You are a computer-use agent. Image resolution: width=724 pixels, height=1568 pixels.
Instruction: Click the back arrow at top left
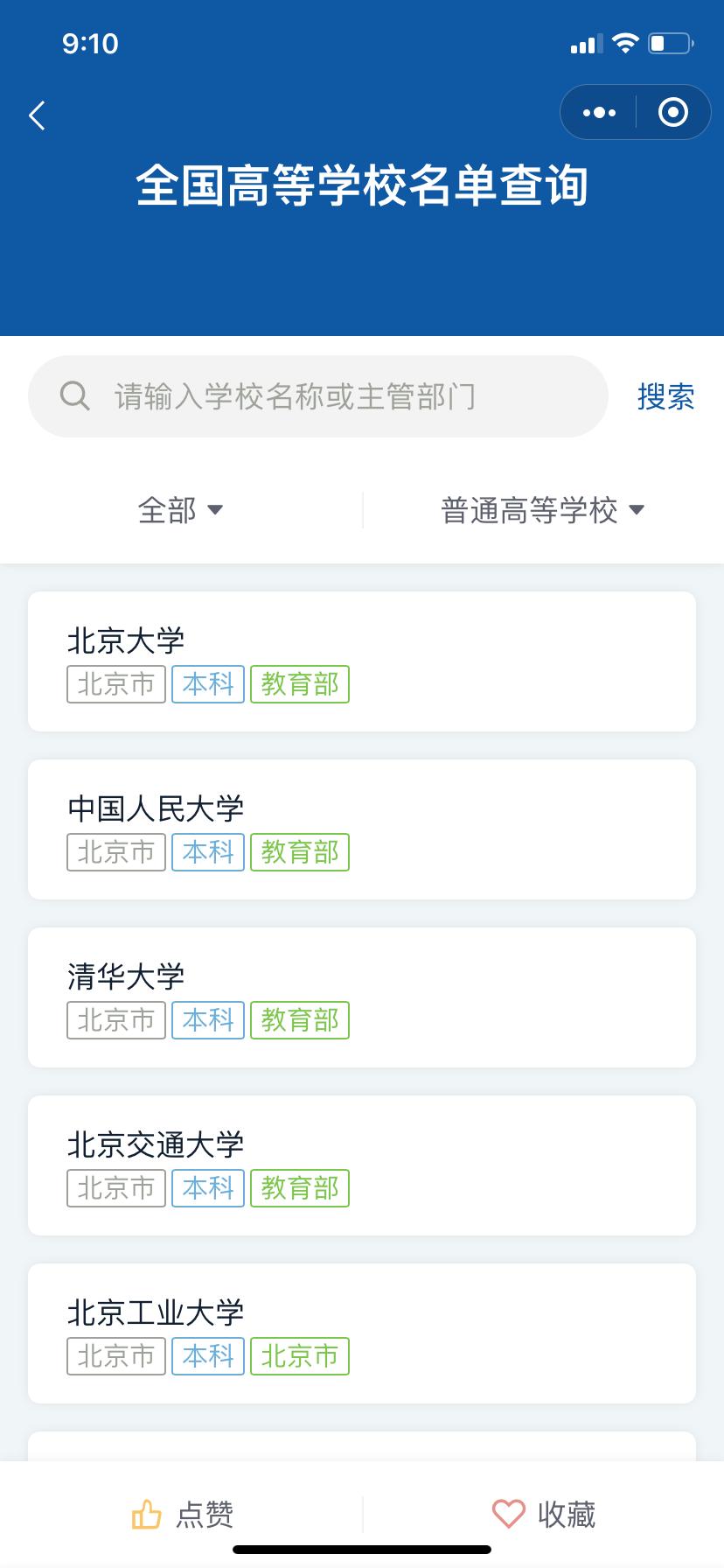pos(37,115)
